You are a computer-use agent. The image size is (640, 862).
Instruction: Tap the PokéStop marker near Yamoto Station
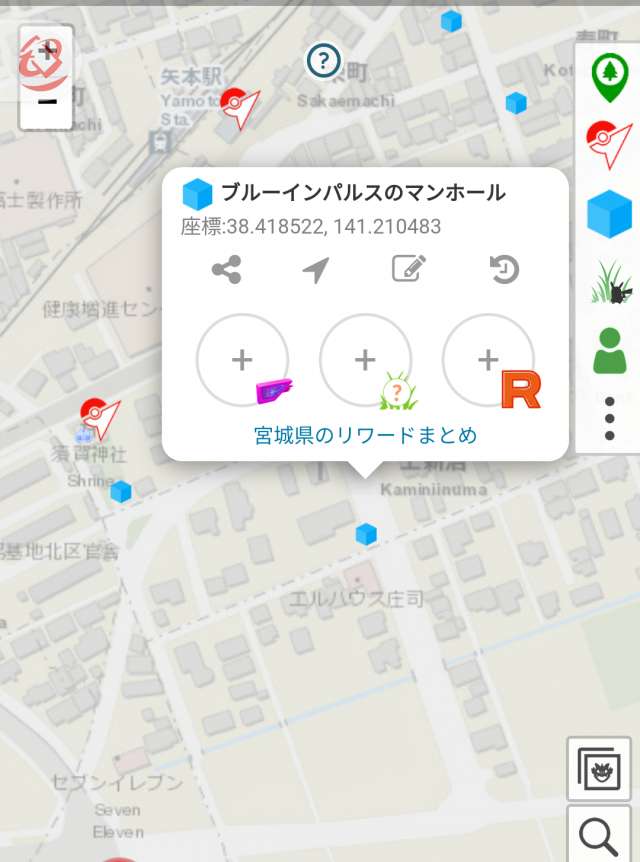click(236, 103)
